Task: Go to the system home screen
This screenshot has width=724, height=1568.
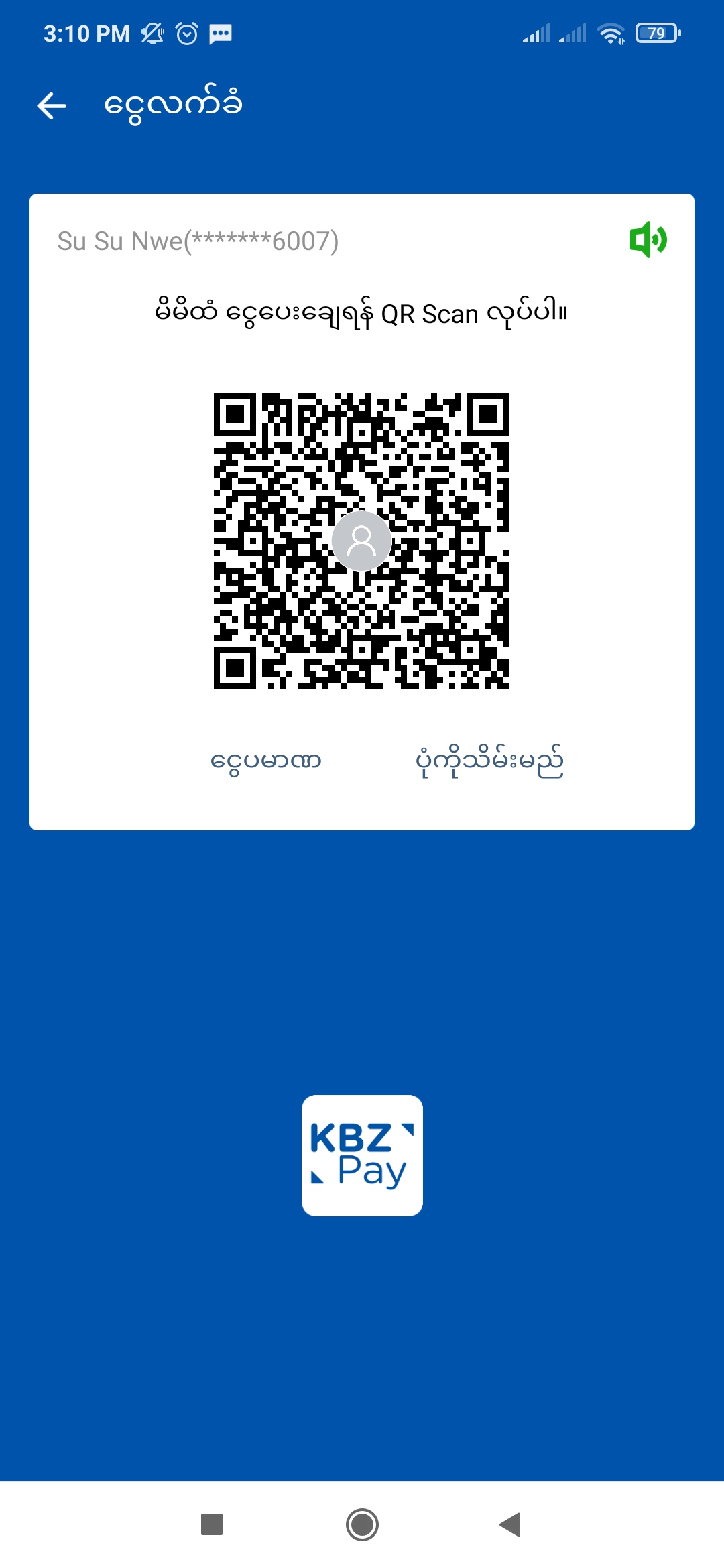Action: [x=362, y=1524]
